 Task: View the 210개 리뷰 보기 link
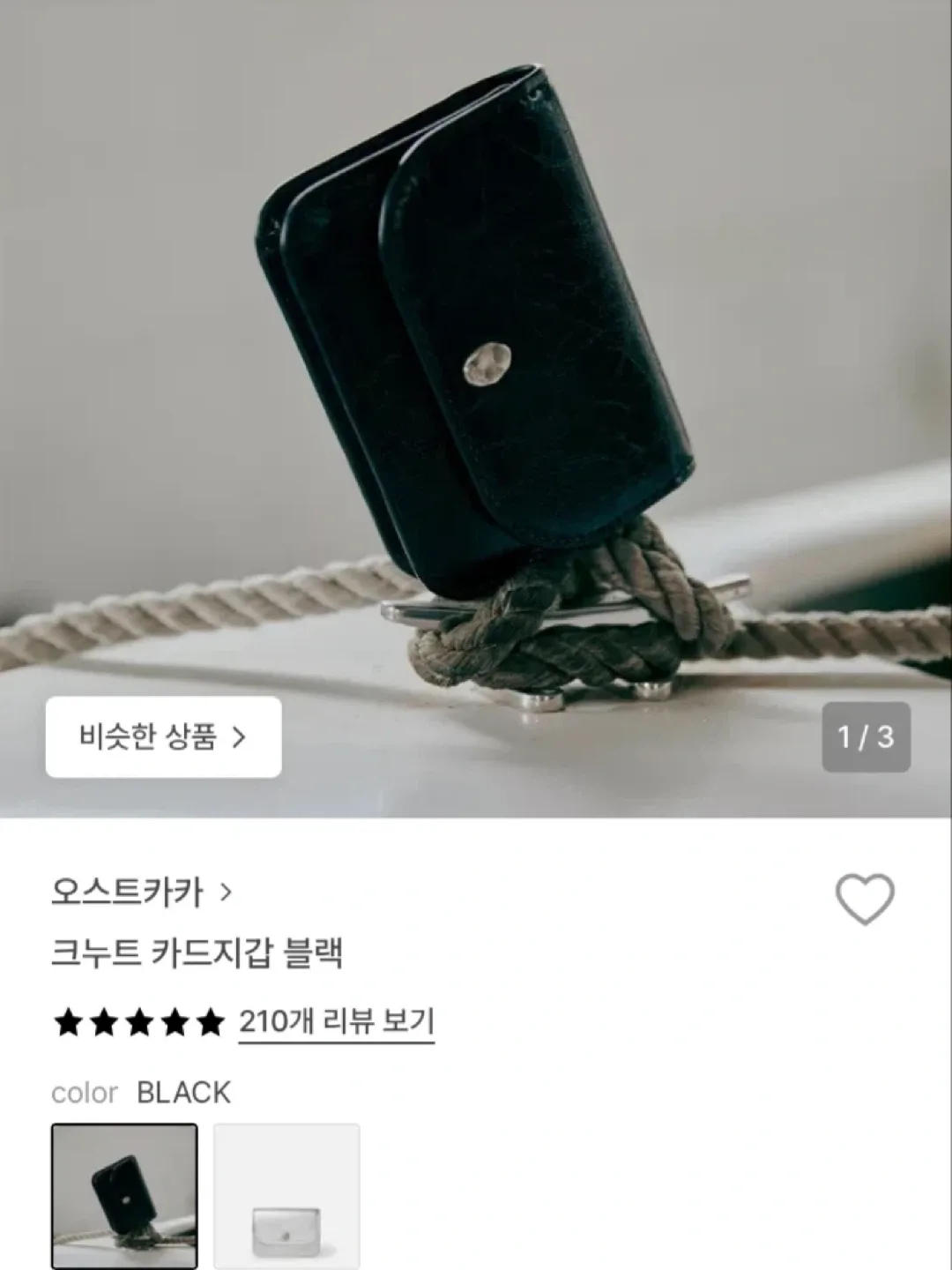coord(337,1022)
